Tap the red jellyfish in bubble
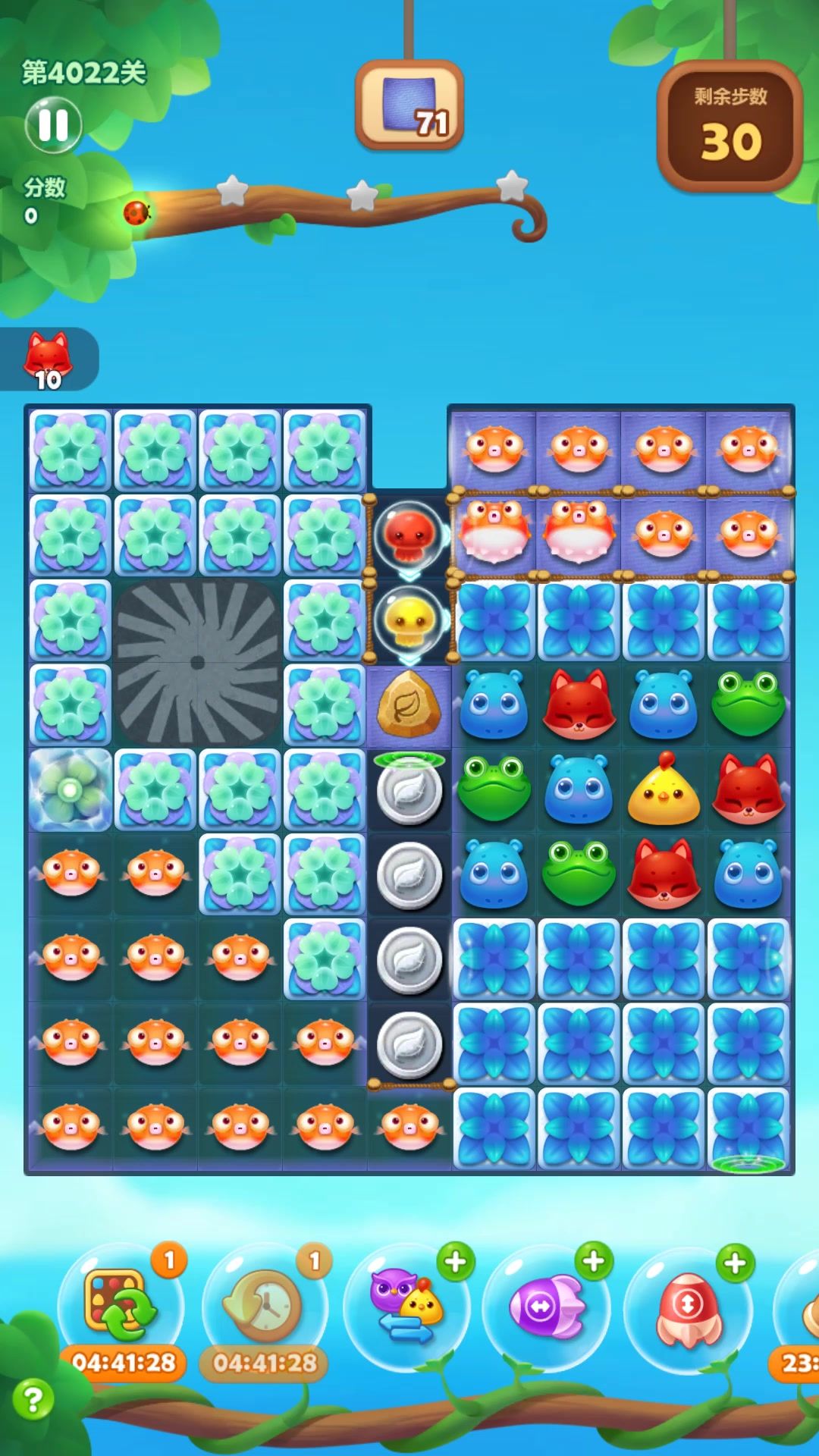819x1456 pixels. (409, 535)
